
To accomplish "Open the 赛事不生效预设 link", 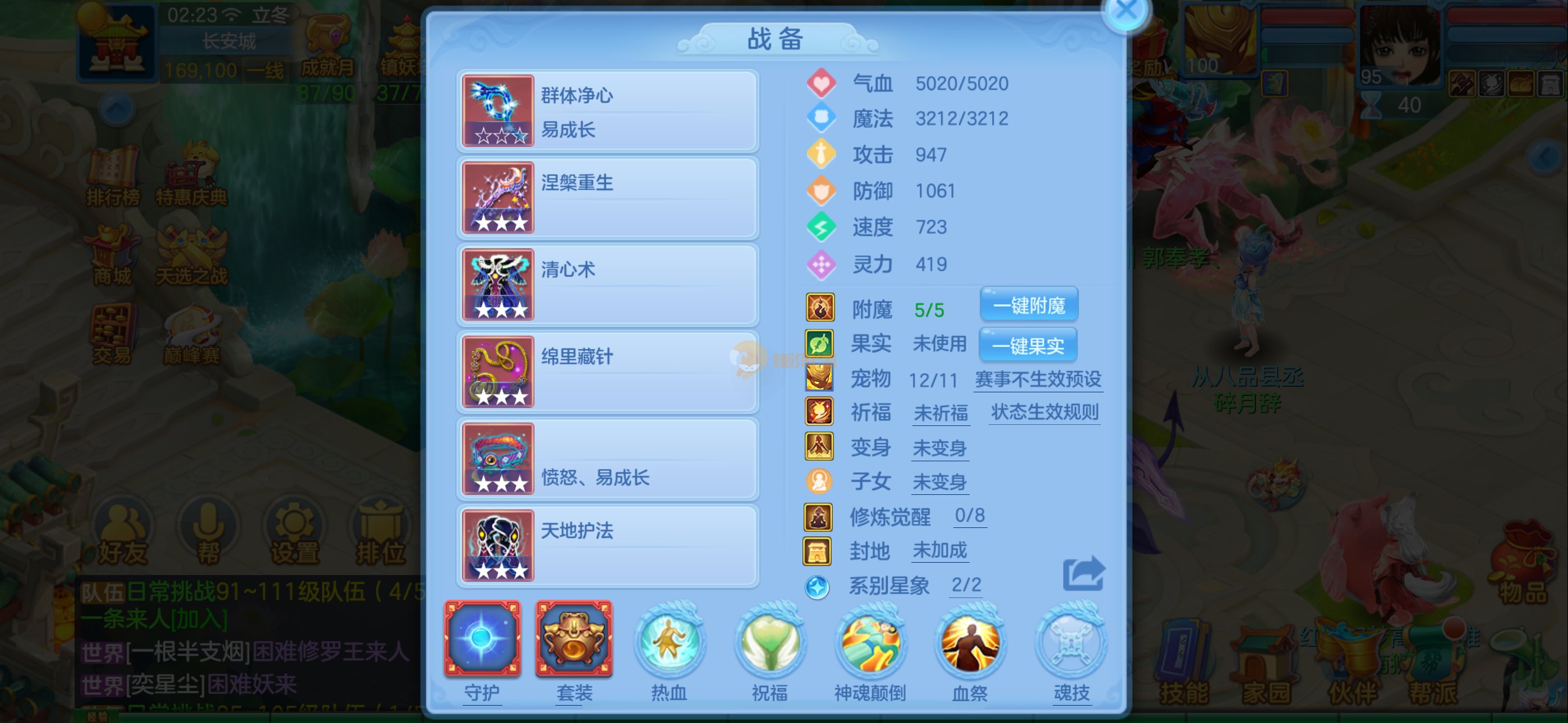I will tap(1037, 380).
